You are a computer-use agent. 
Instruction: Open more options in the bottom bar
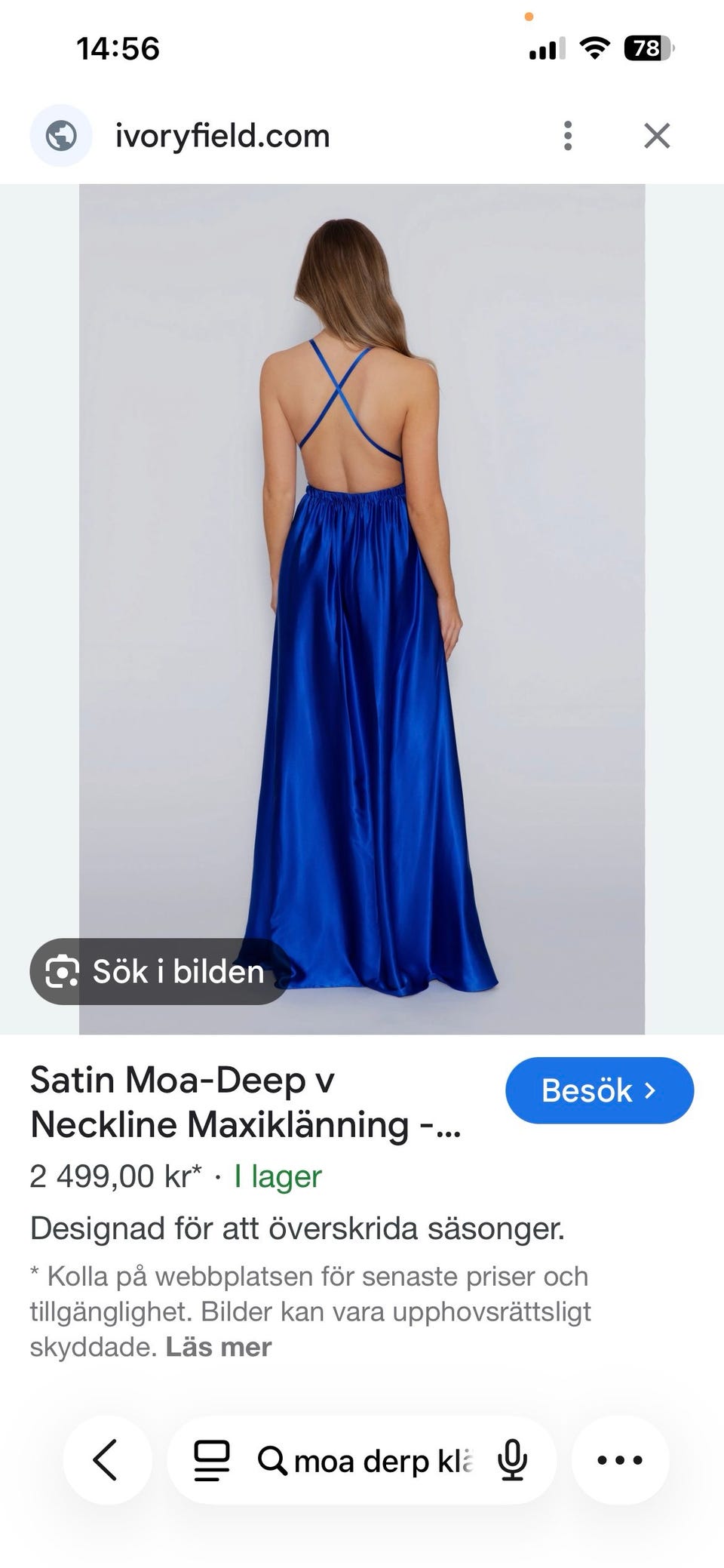click(620, 1460)
